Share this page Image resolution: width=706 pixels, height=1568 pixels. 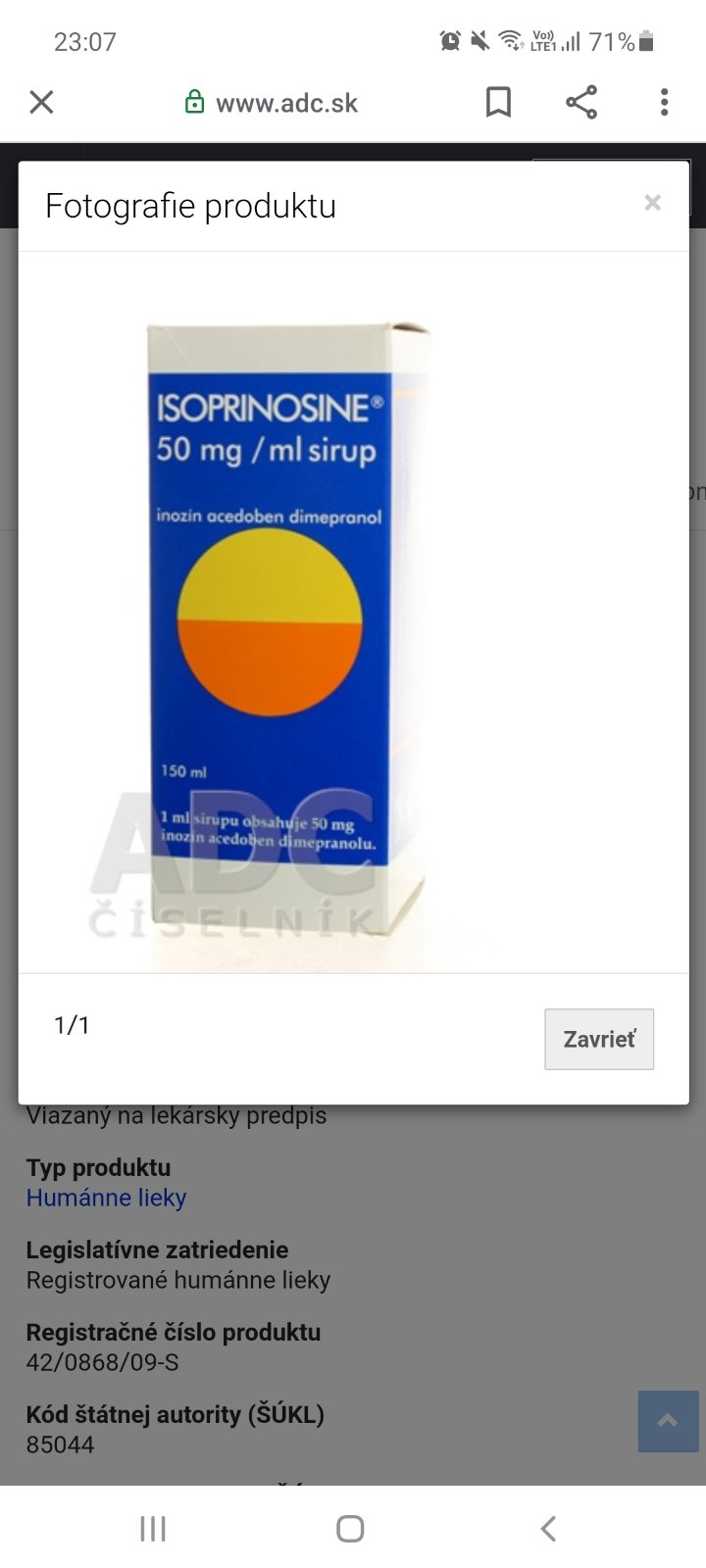581,102
